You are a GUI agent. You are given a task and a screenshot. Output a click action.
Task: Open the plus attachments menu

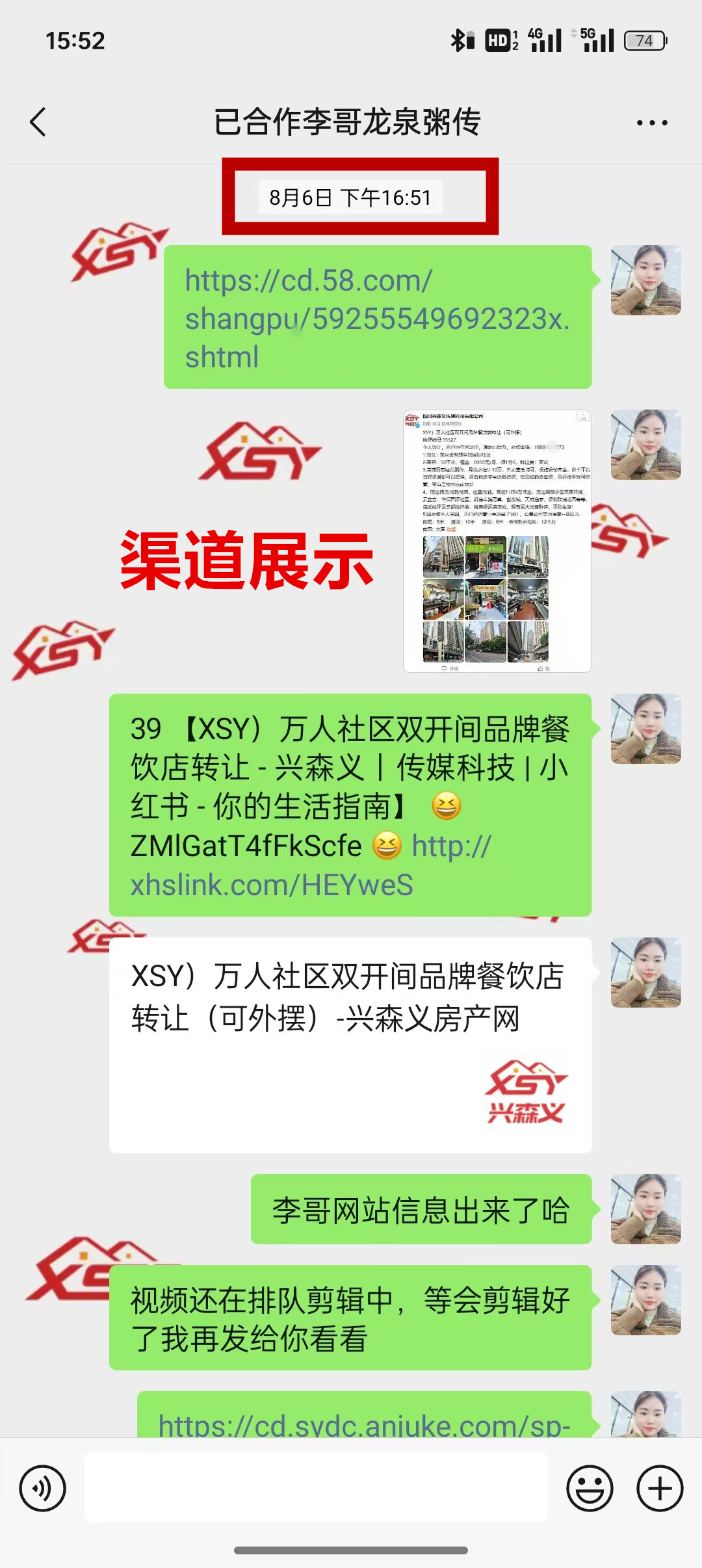[x=659, y=1489]
